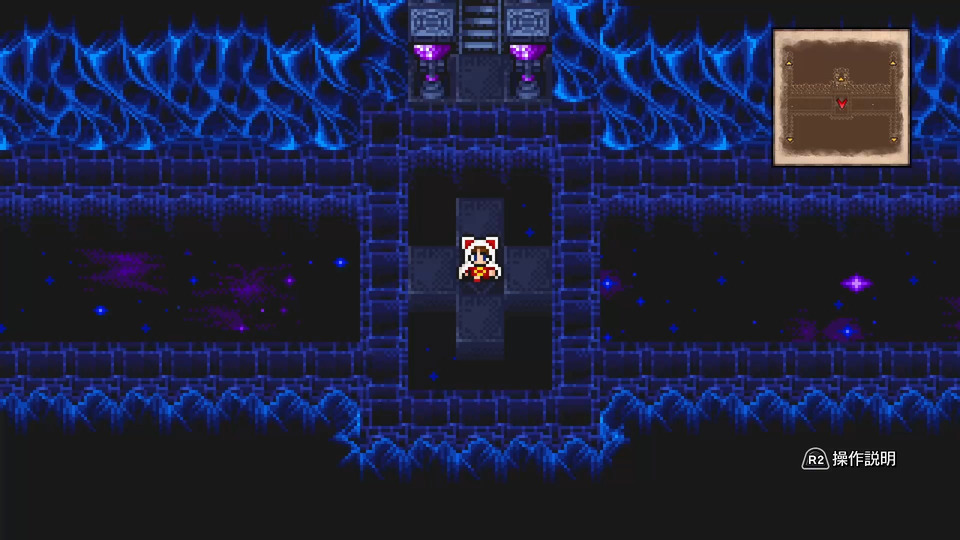This screenshot has height=540, width=960.
Task: Open the 操作説明 controls guide
Action: coord(849,459)
